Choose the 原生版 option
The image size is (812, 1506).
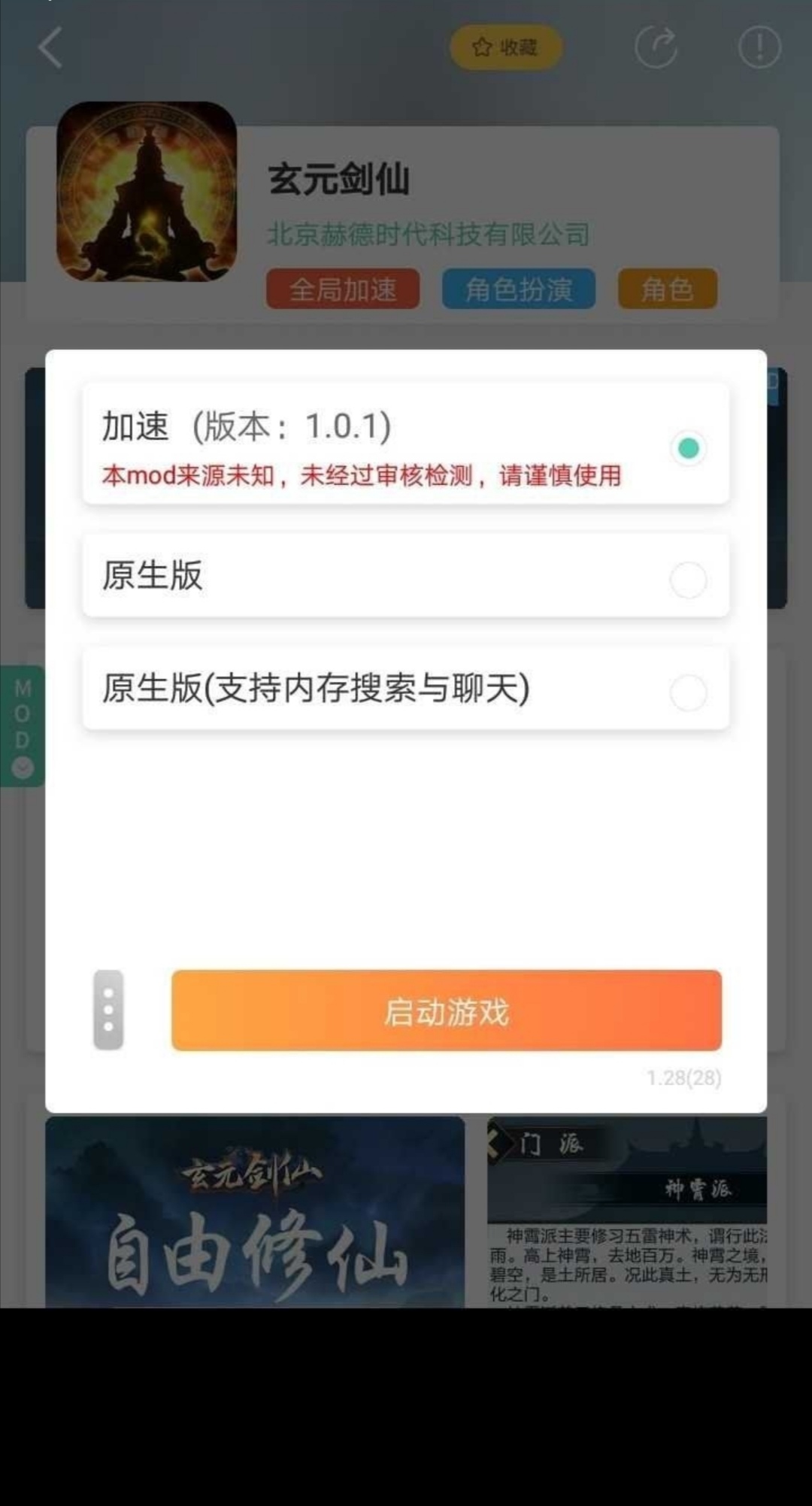[x=406, y=577]
